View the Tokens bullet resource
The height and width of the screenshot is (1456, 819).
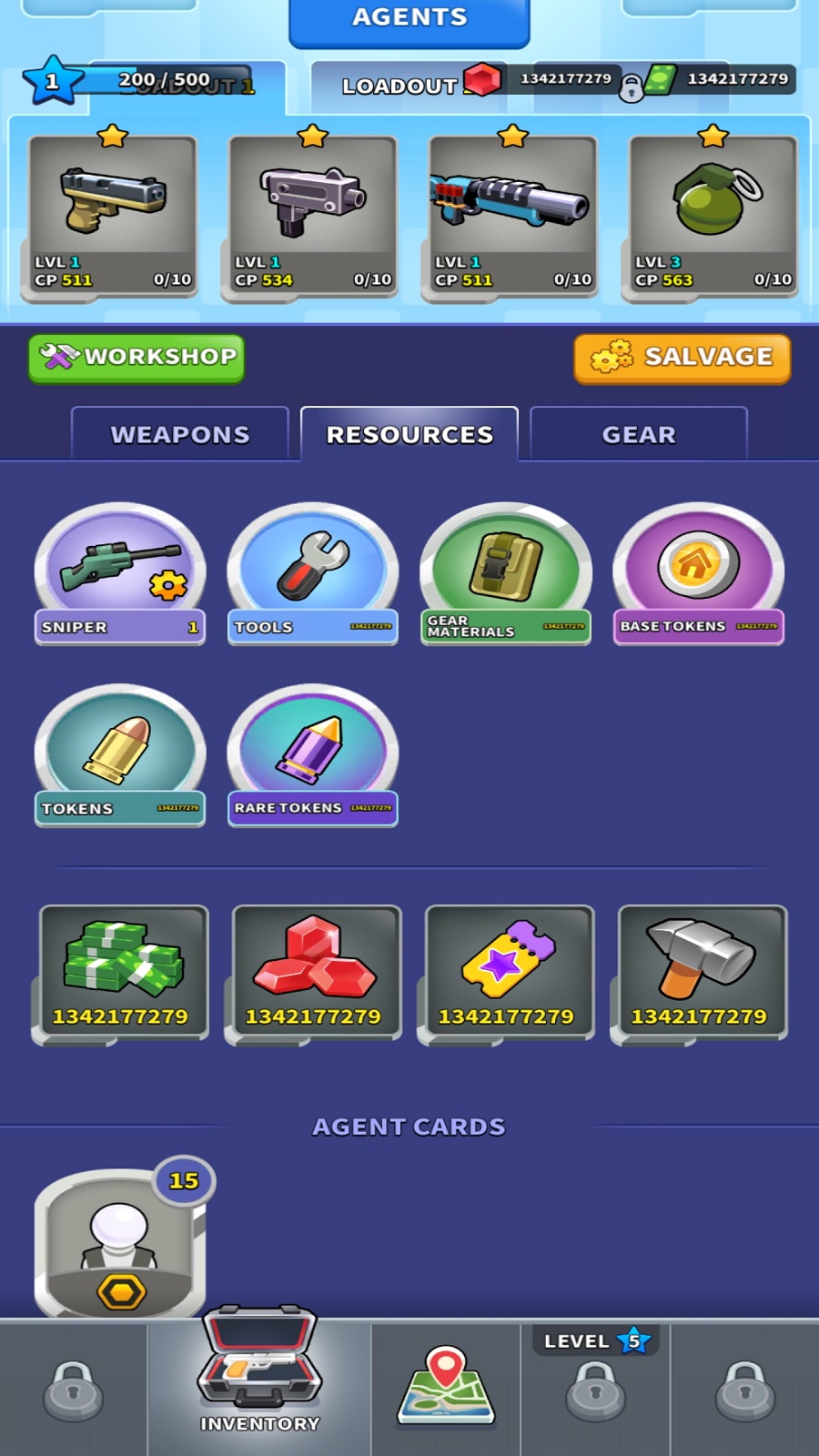point(120,755)
